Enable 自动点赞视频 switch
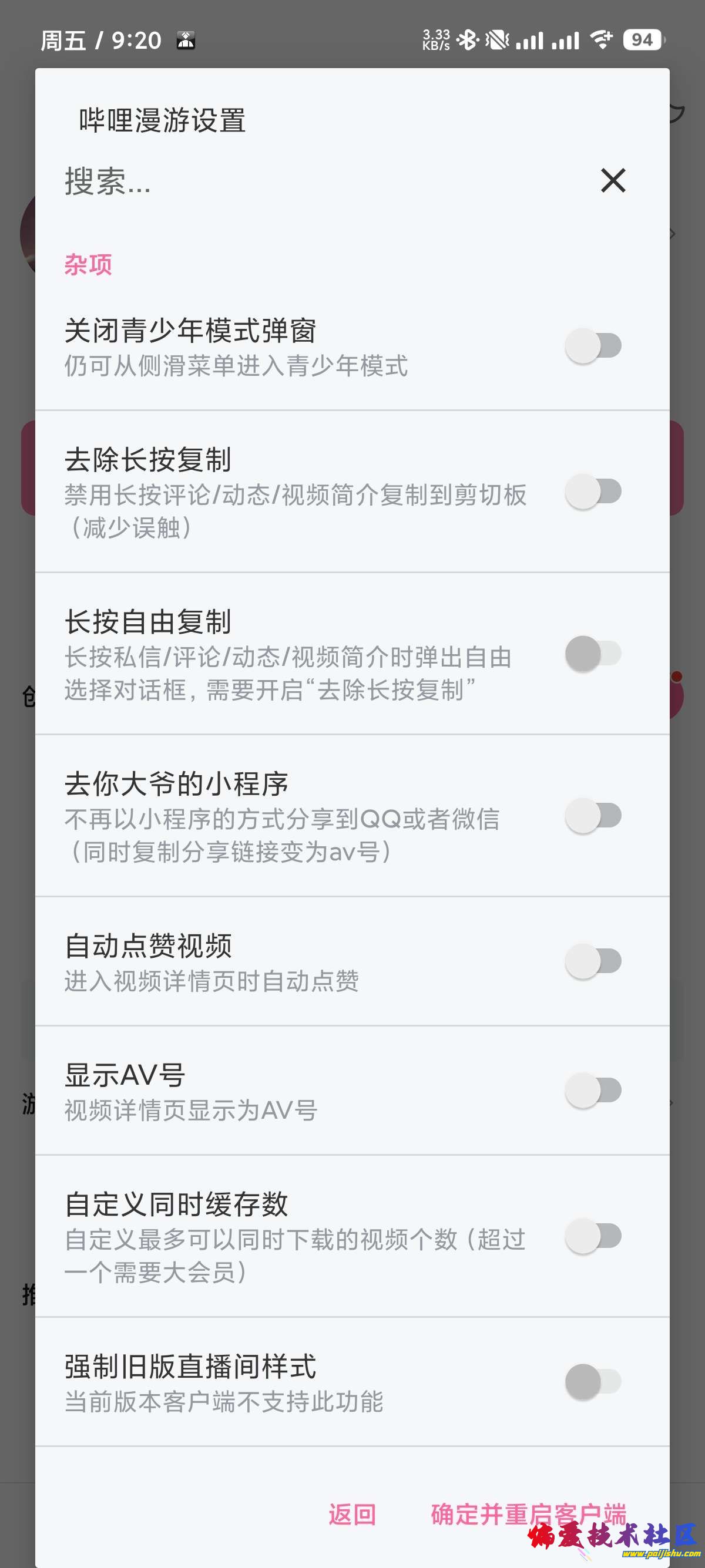The height and width of the screenshot is (1568, 705). pyautogui.click(x=593, y=961)
